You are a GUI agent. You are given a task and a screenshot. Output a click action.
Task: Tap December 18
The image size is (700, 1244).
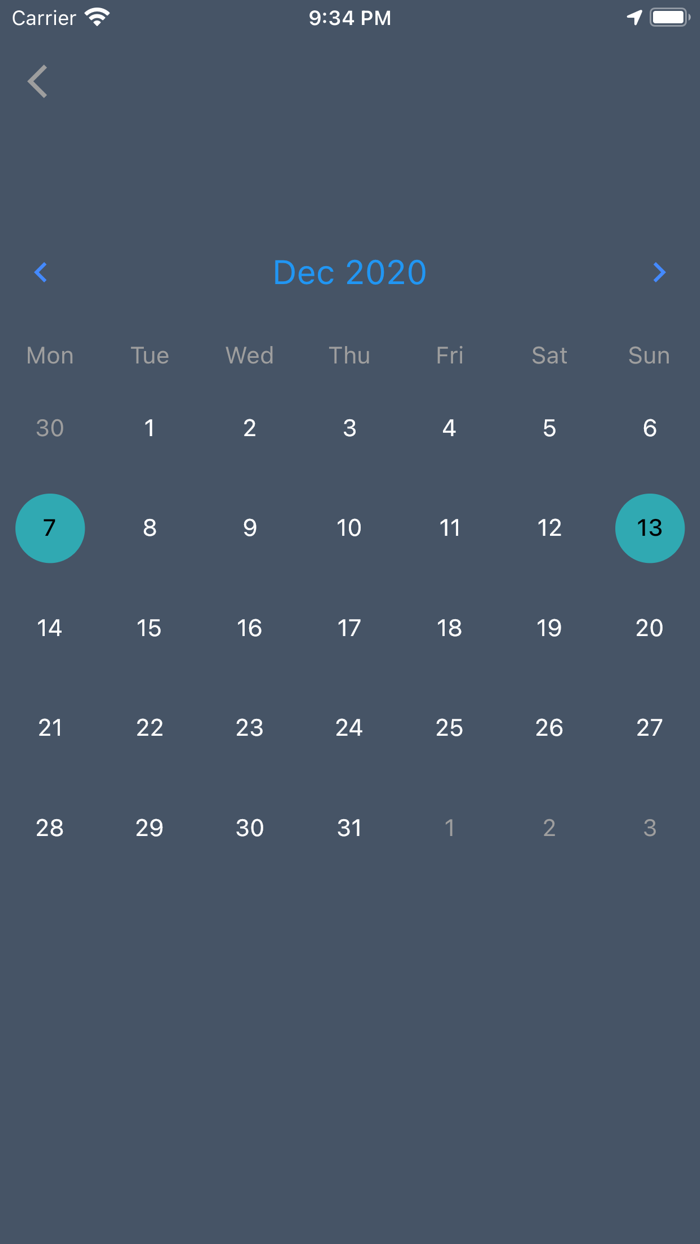[449, 628]
